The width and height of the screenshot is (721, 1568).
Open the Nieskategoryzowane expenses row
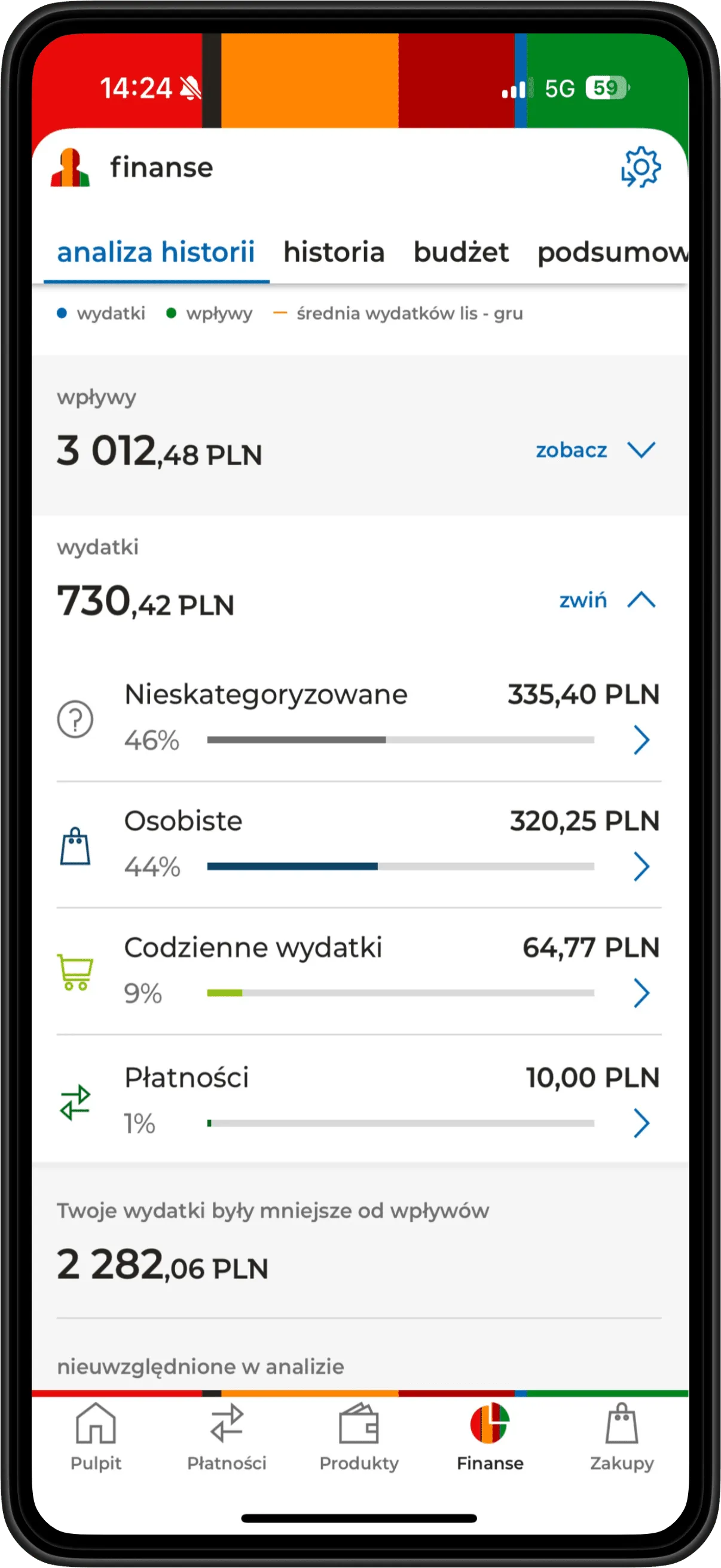[359, 718]
